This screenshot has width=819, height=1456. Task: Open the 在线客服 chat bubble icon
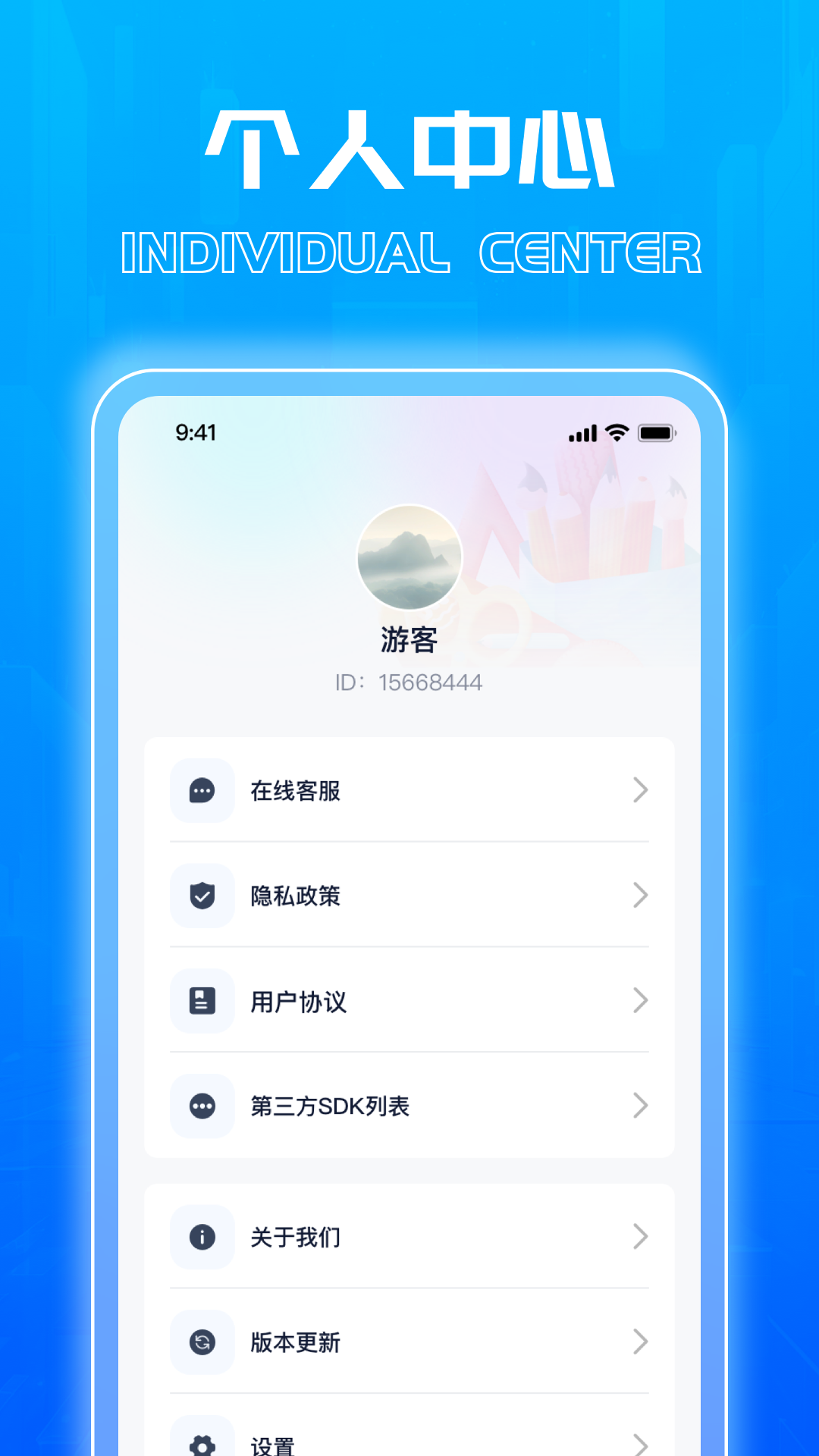(202, 791)
